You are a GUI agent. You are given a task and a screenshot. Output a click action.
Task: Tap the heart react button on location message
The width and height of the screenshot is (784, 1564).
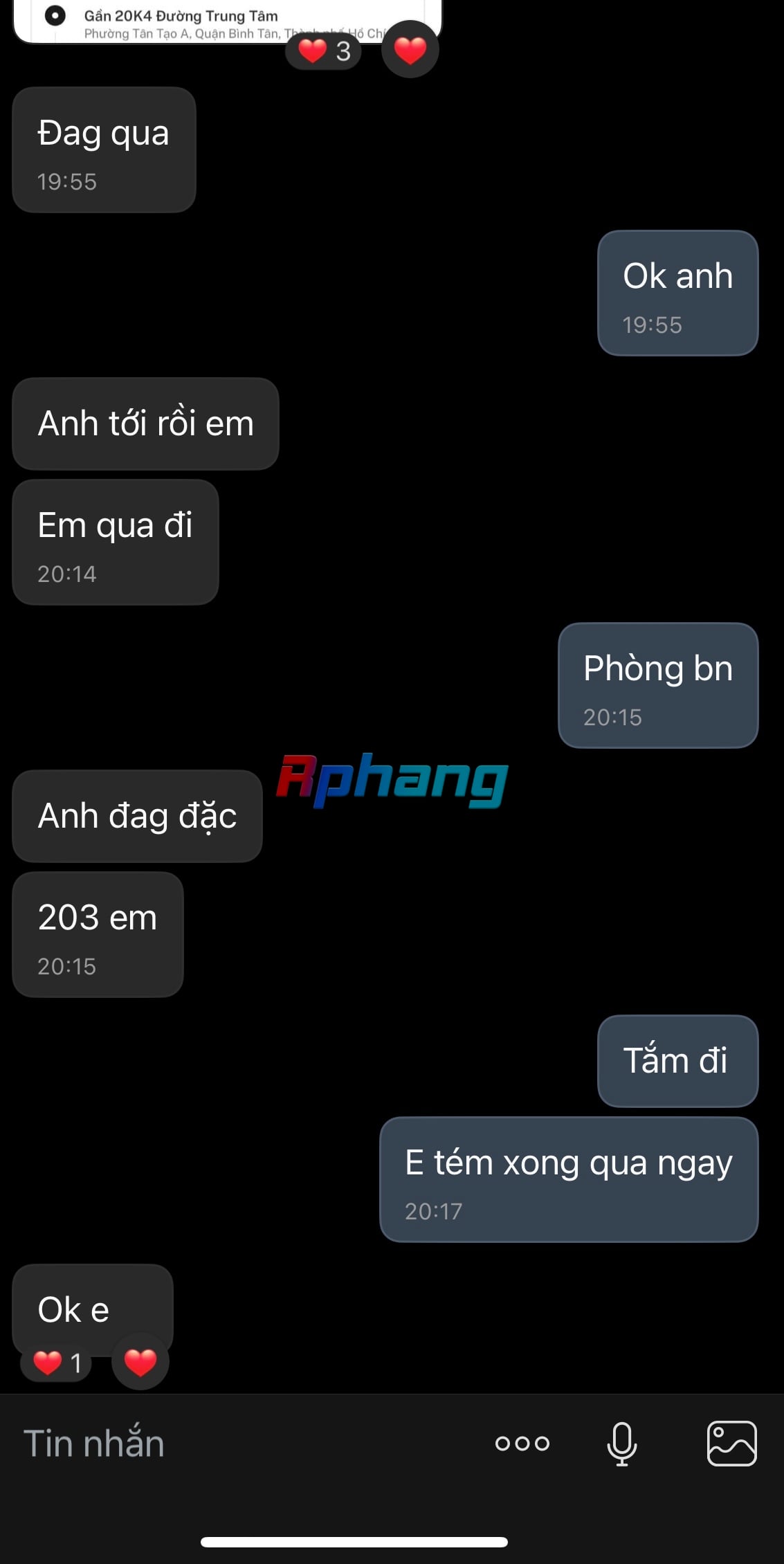pos(410,50)
